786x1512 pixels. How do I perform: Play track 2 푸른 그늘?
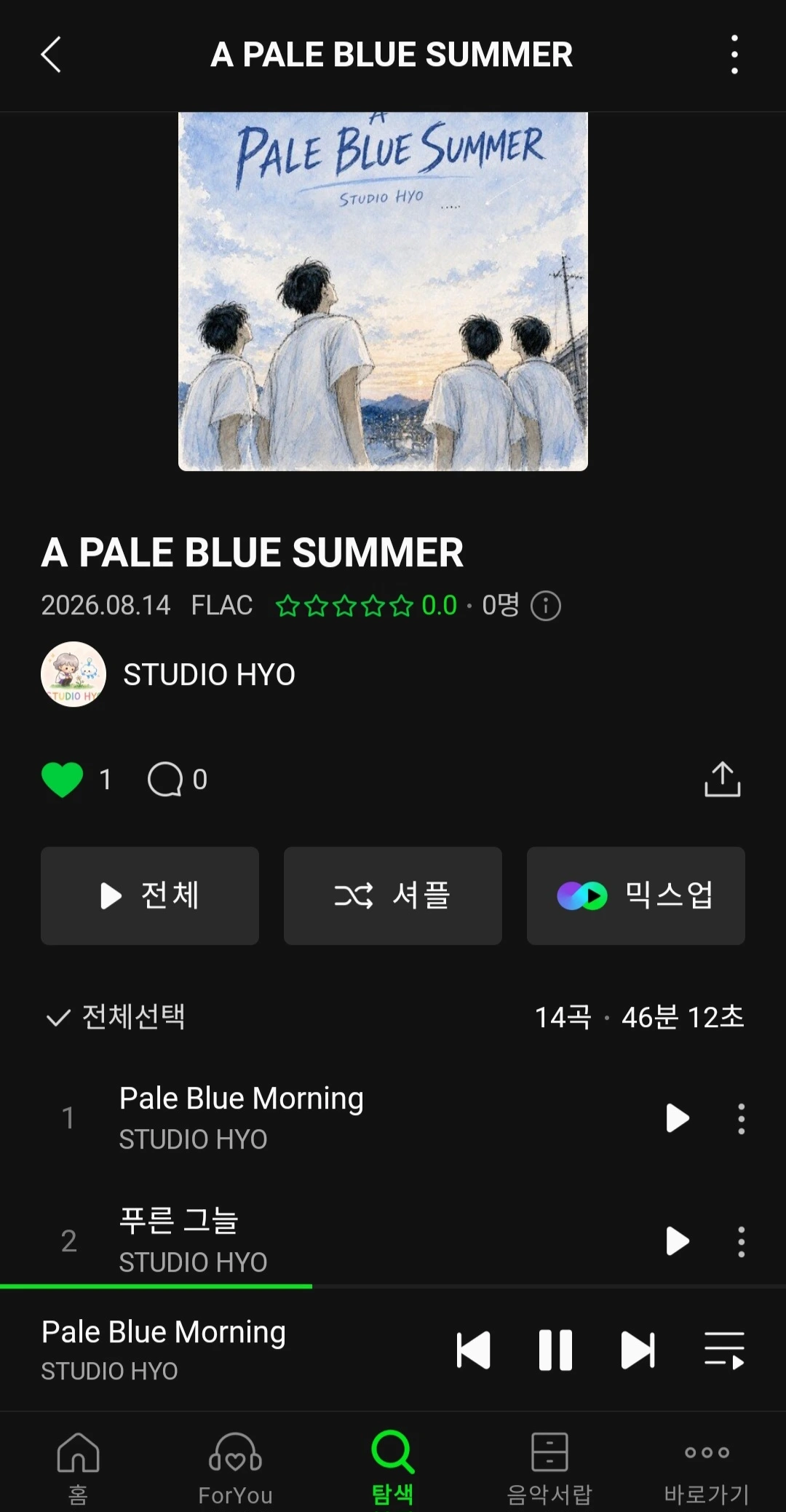click(x=678, y=1241)
